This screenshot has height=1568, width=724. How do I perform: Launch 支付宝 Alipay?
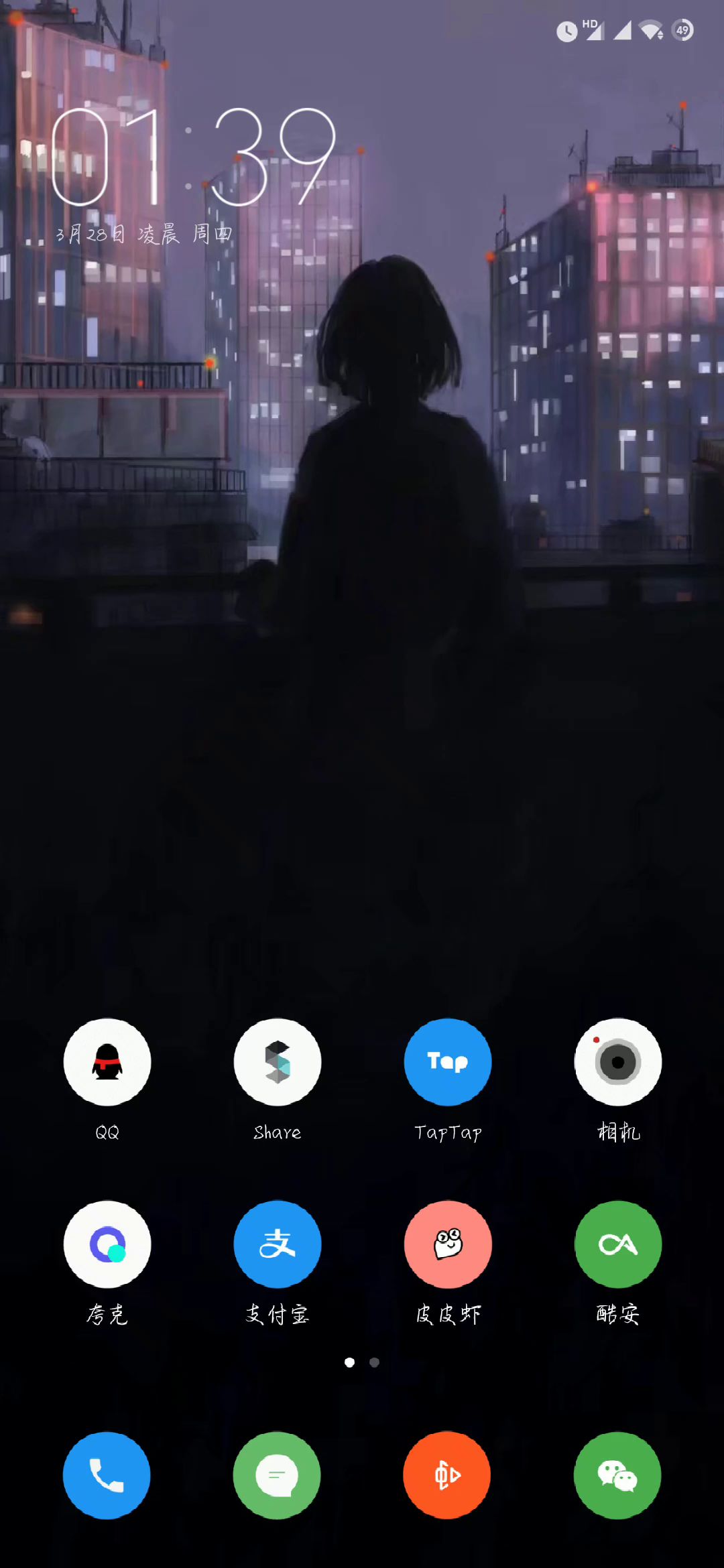coord(278,1244)
